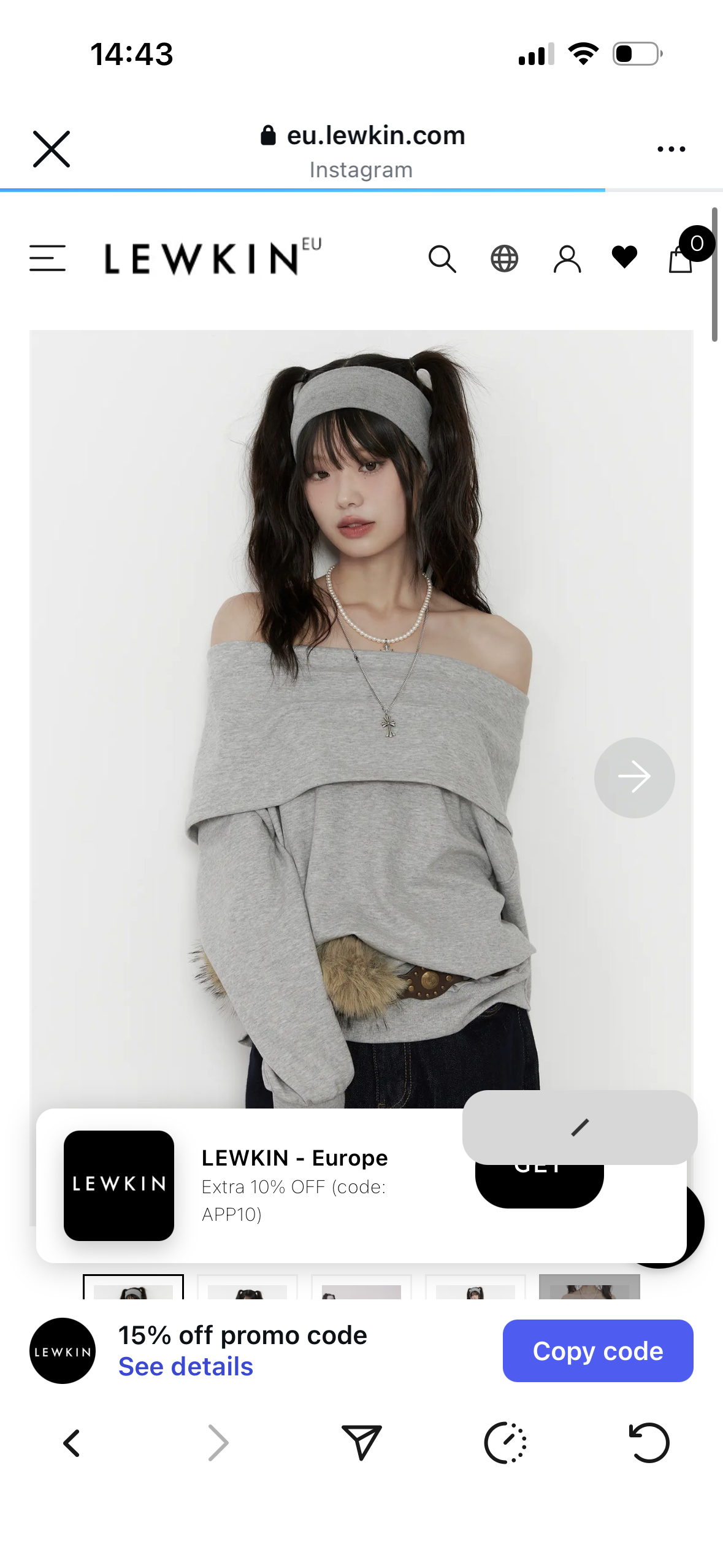Viewport: 723px width, 1568px height.
Task: Select the first product thumbnail
Action: pos(133,1287)
